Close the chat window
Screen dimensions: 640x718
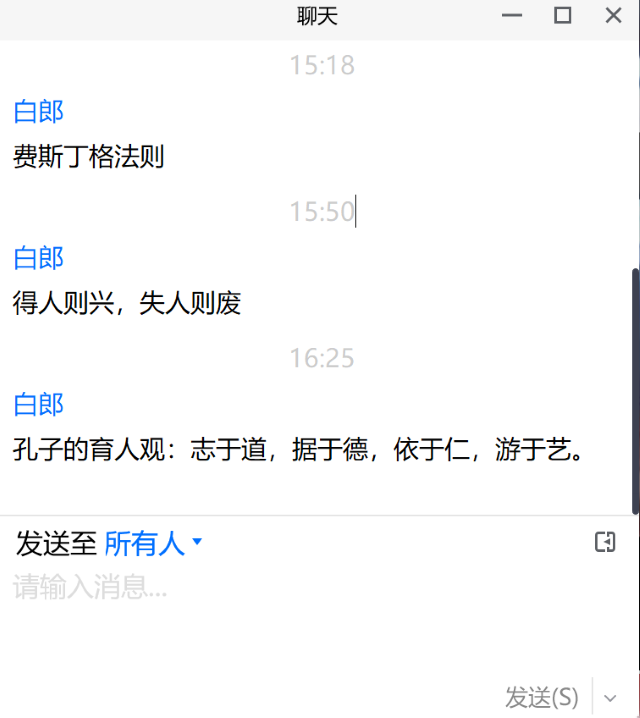point(614,15)
